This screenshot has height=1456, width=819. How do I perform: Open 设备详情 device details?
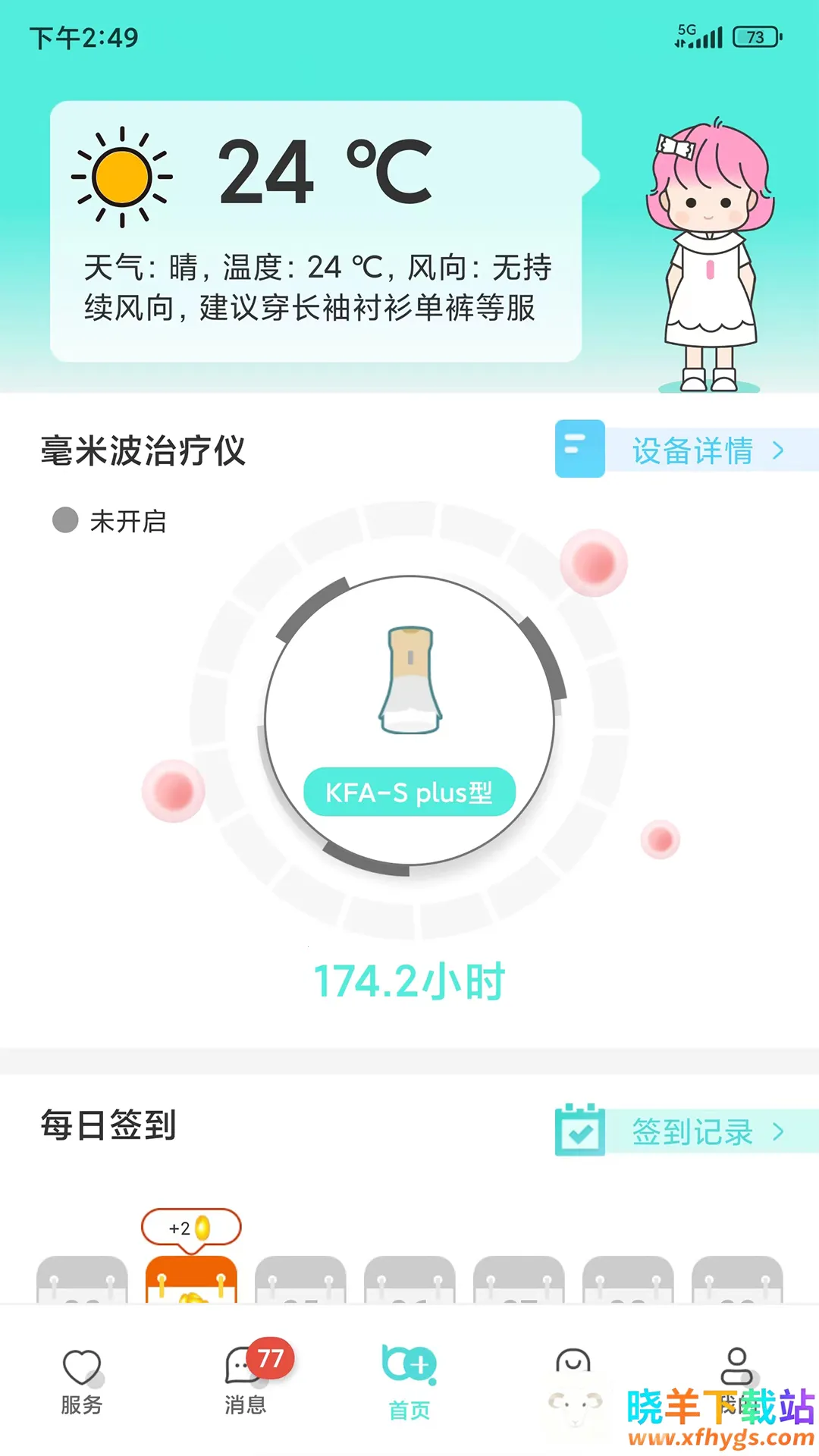point(690,450)
